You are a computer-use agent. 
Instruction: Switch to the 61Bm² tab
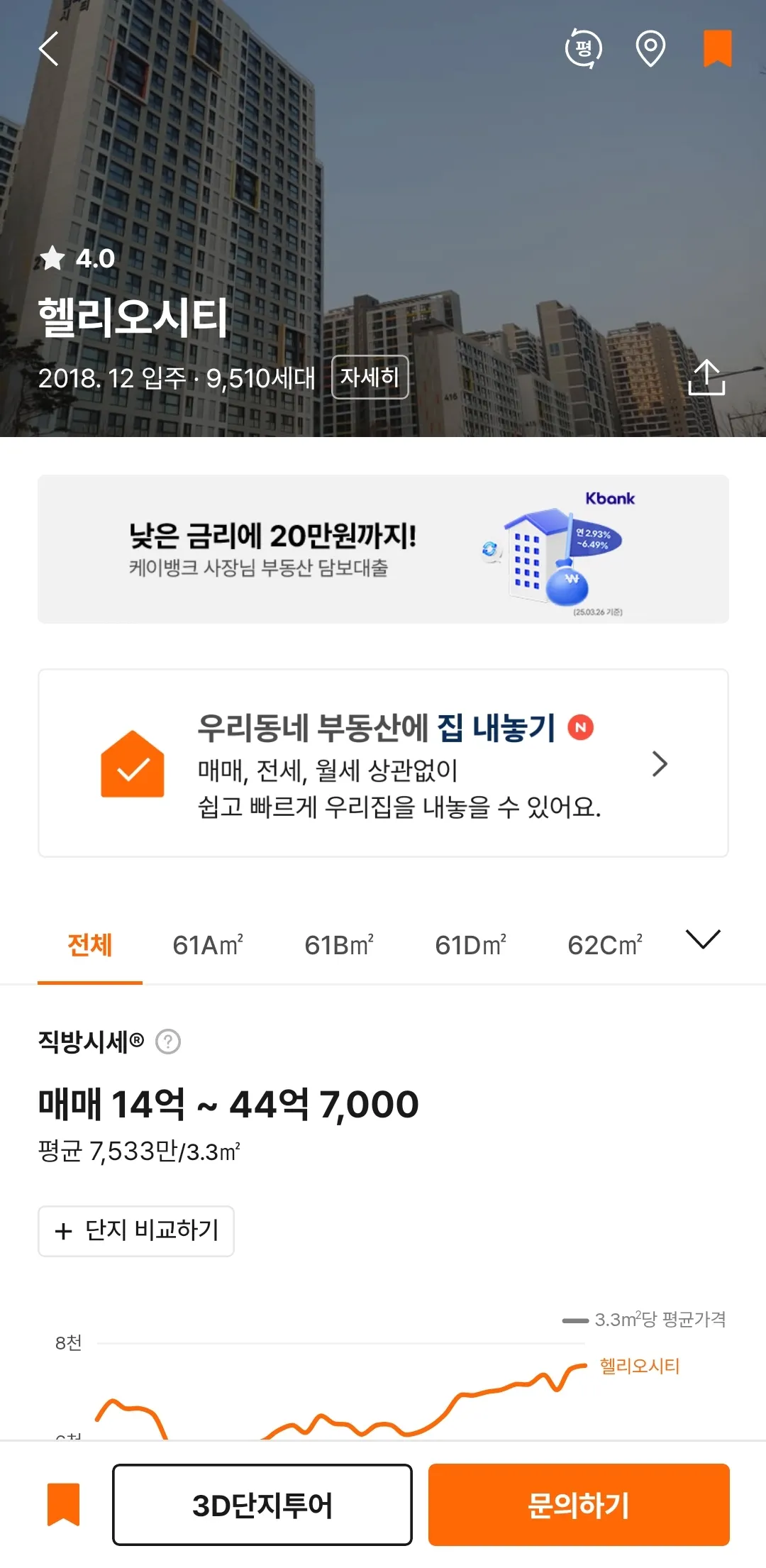coord(339,945)
